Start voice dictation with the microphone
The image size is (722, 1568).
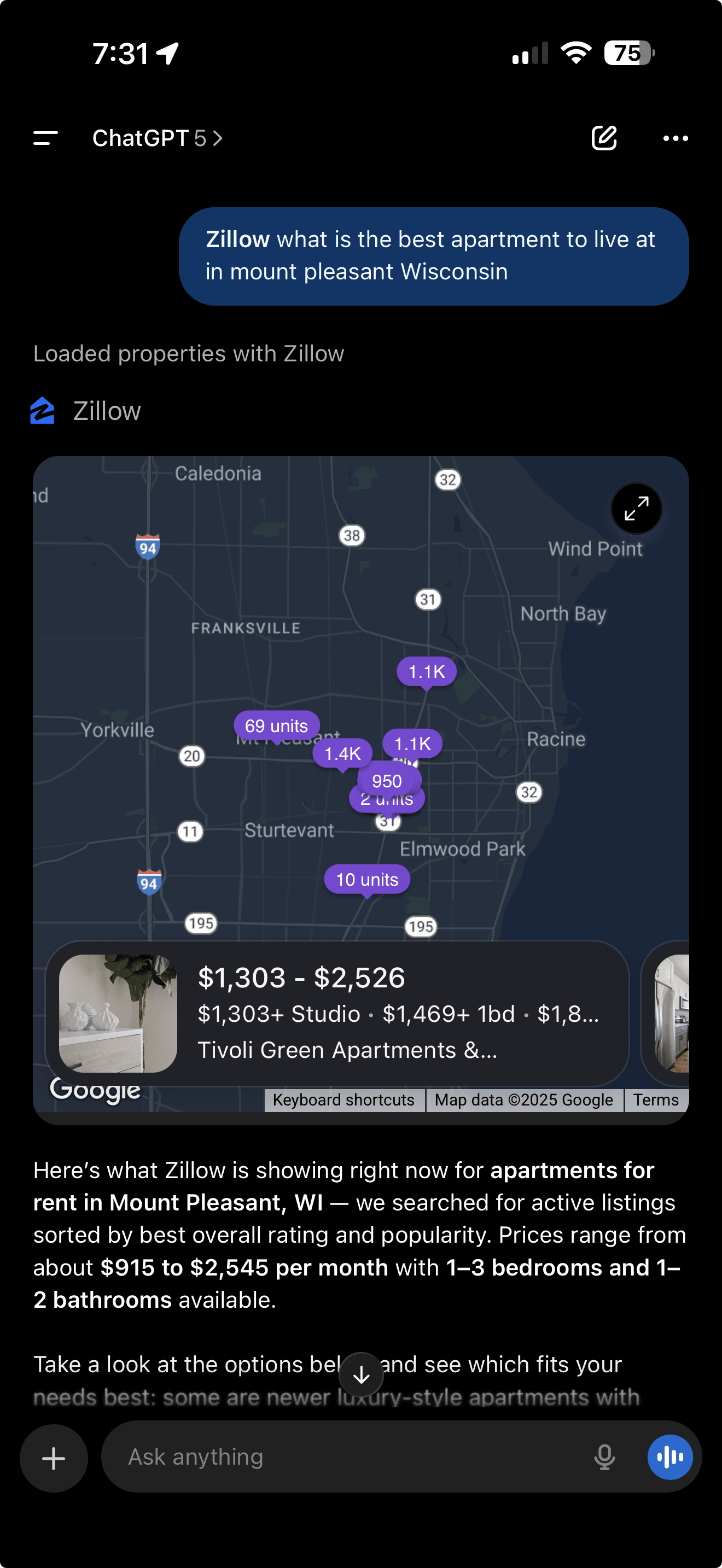point(604,1457)
